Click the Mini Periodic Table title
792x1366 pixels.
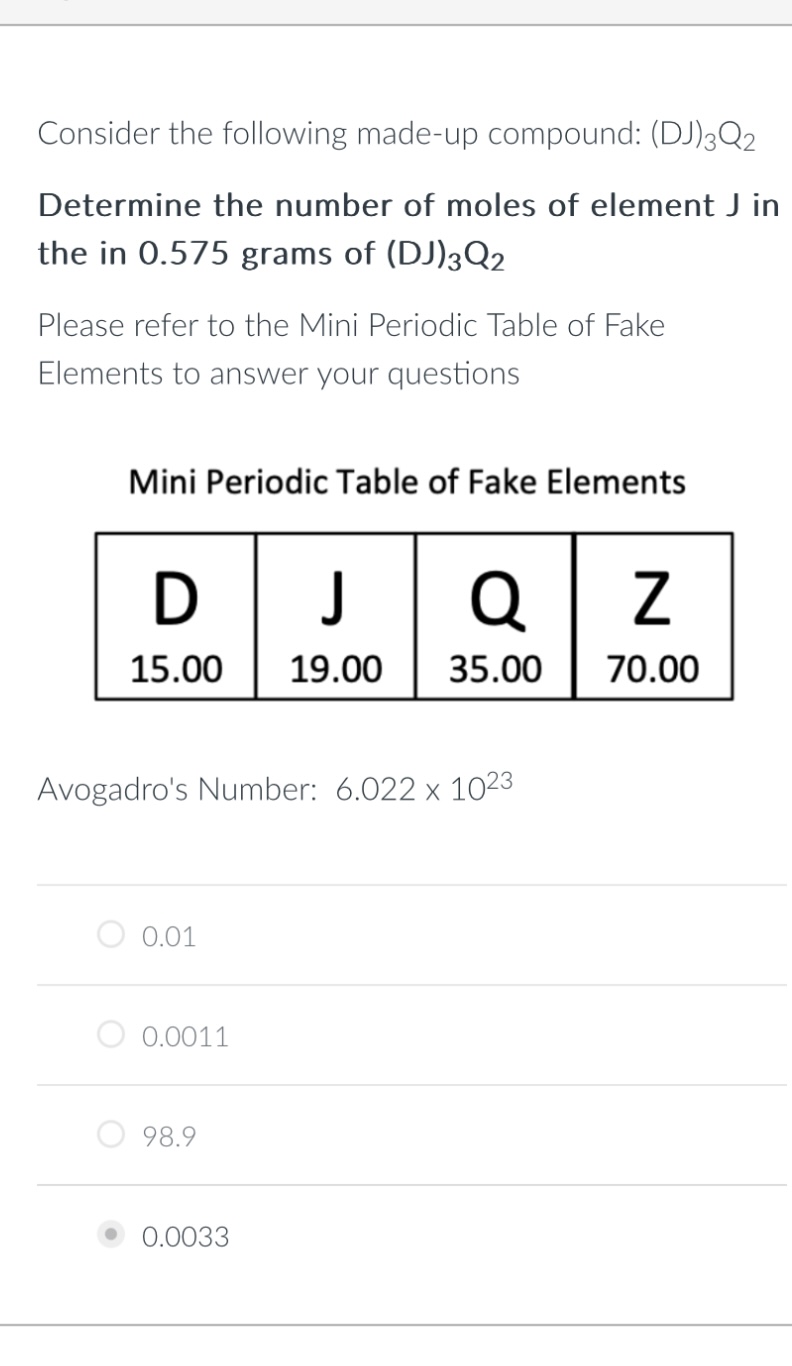click(x=408, y=482)
